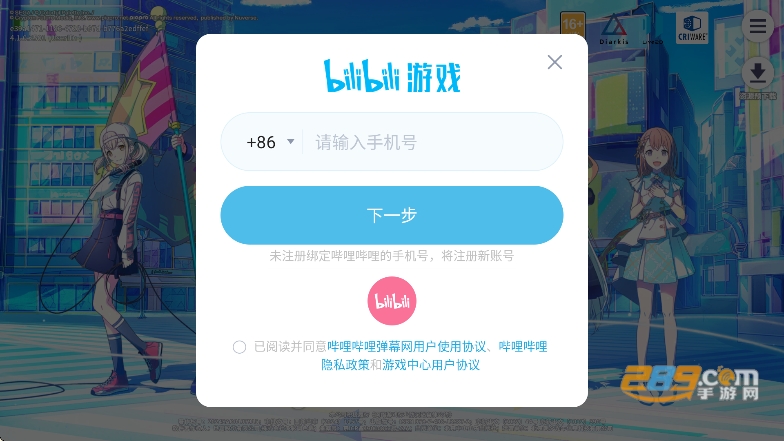Close the bilibili login dialog
784x441 pixels.
click(555, 62)
